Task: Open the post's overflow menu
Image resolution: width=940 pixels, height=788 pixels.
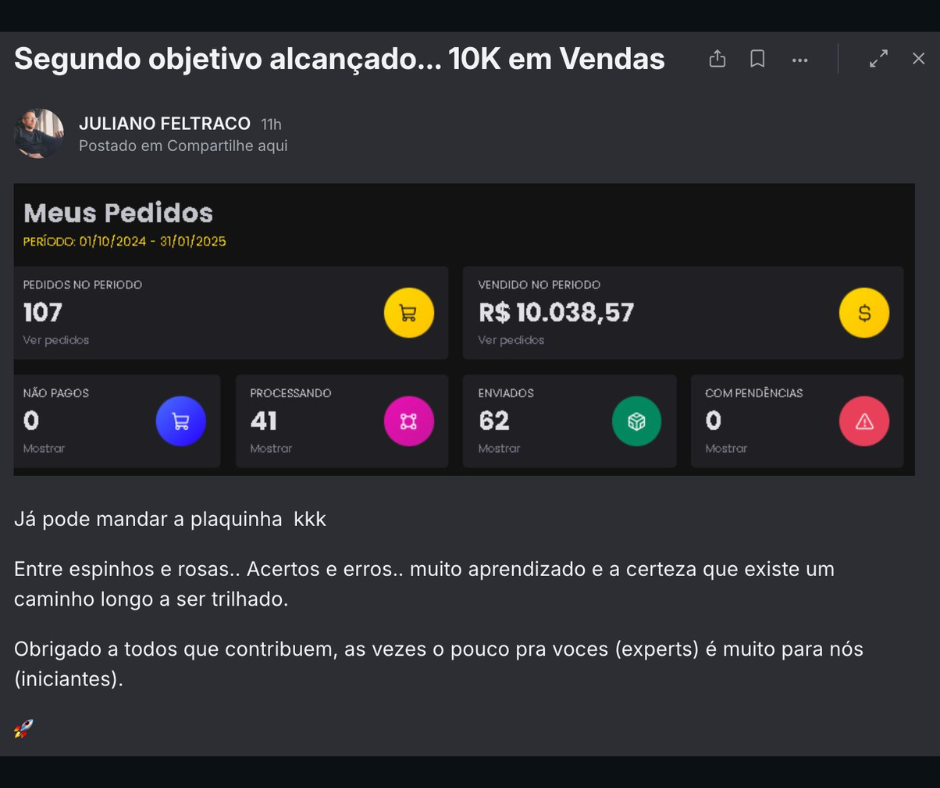Action: pyautogui.click(x=800, y=59)
